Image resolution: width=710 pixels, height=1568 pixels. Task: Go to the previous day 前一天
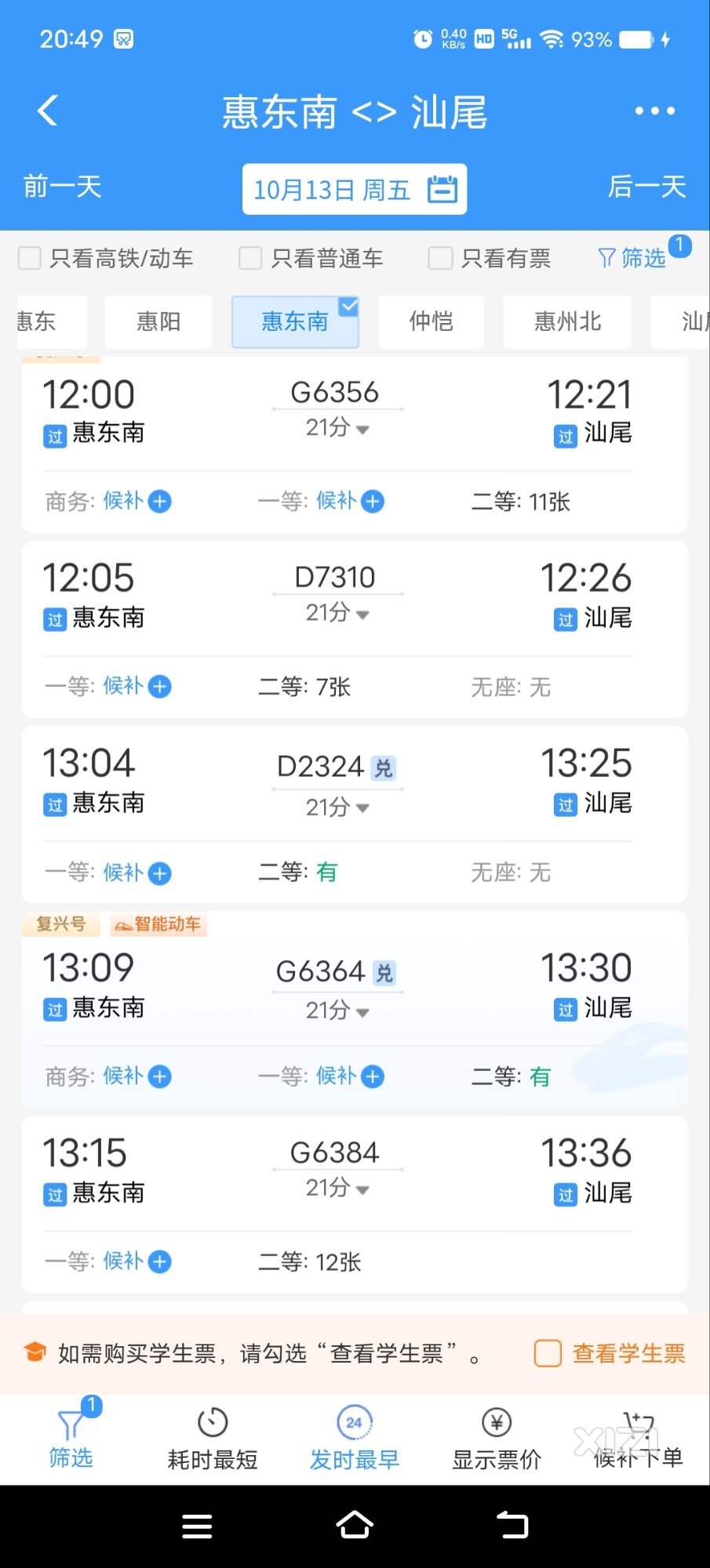pyautogui.click(x=63, y=187)
